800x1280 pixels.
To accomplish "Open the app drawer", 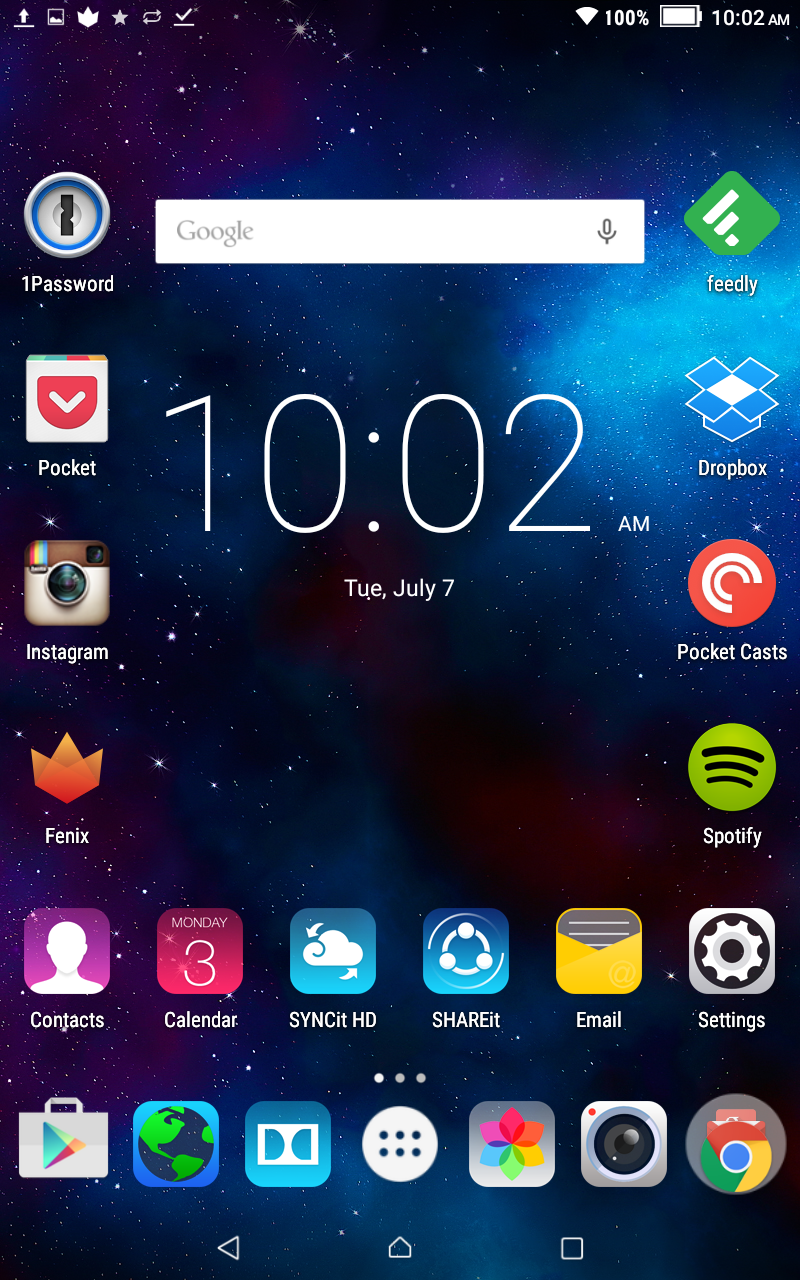I will pos(400,1144).
